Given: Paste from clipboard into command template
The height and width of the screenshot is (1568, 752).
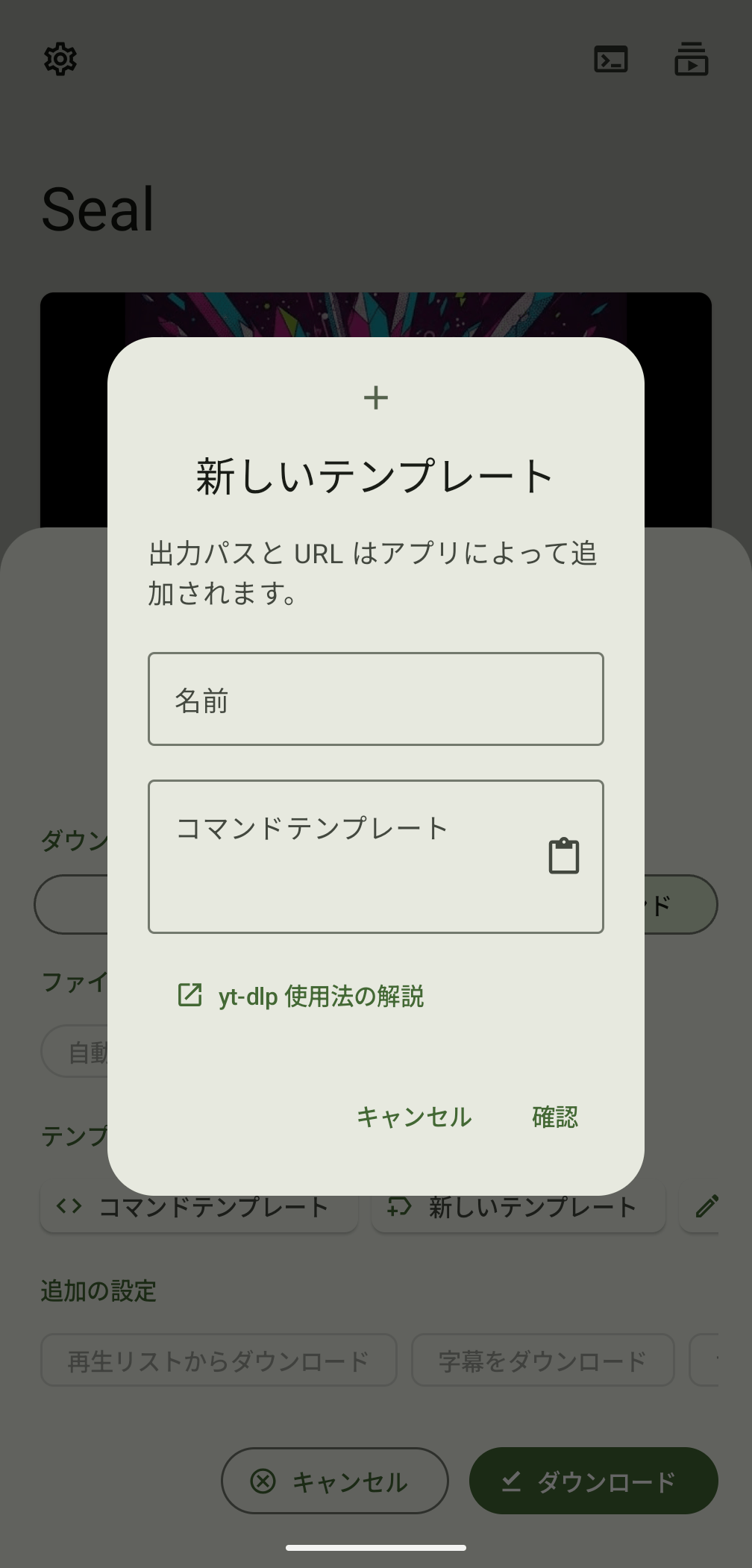Looking at the screenshot, I should 563,856.
